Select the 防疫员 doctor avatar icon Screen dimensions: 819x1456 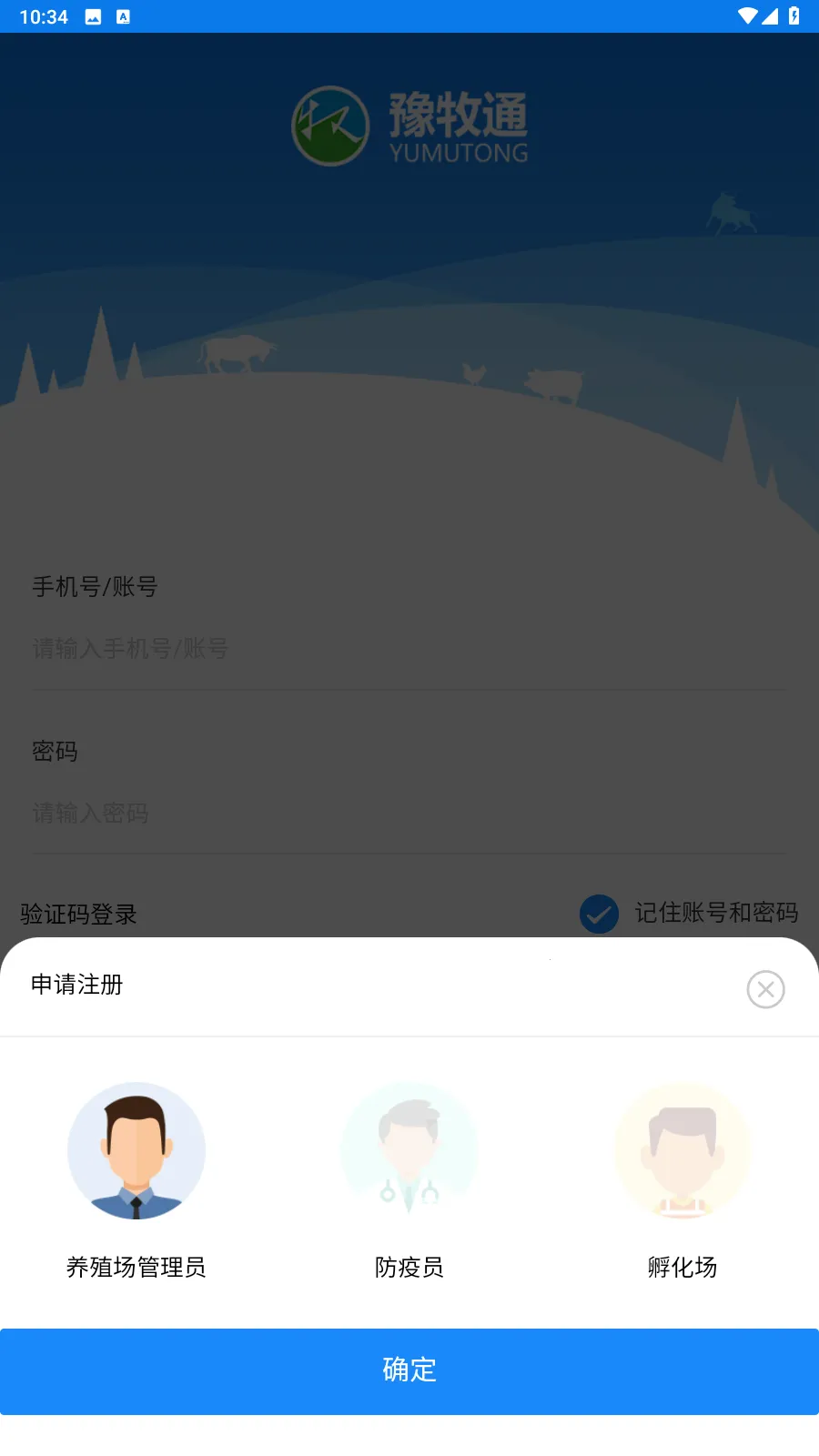[409, 1150]
